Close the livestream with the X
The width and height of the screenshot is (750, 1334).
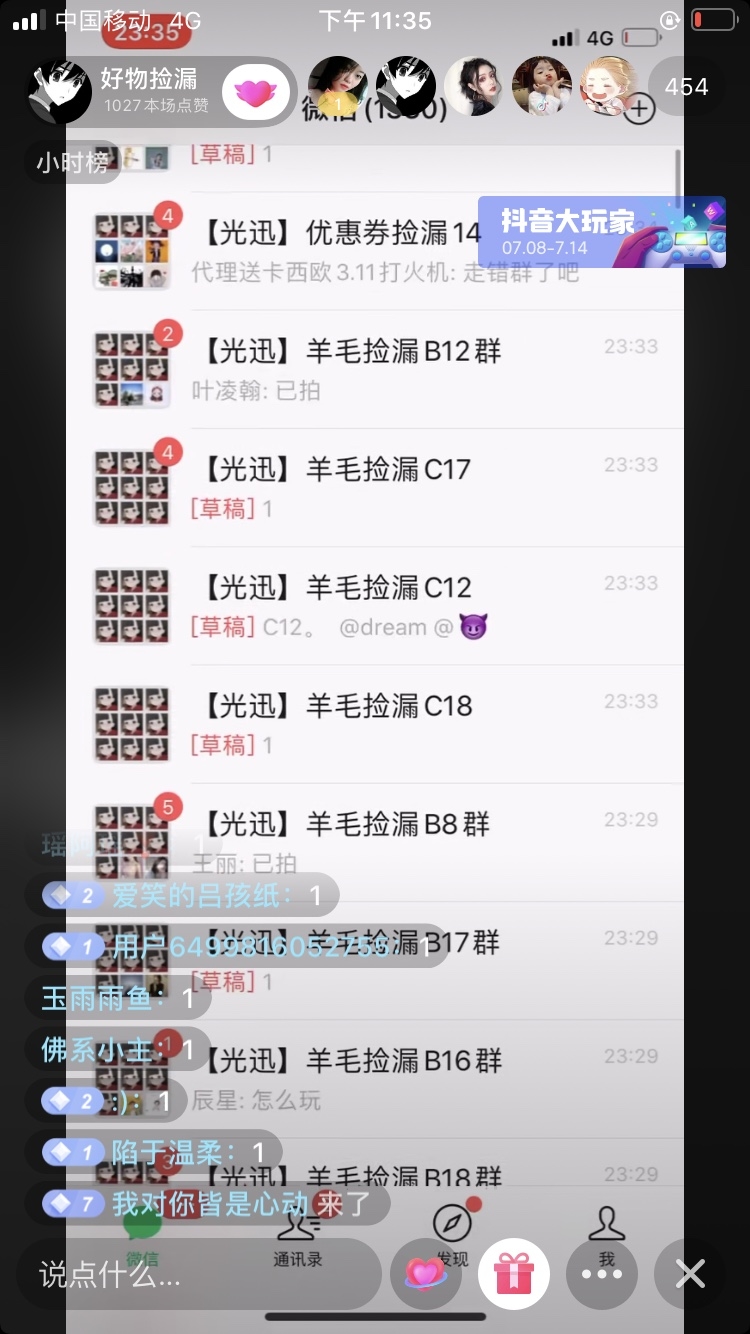690,1273
